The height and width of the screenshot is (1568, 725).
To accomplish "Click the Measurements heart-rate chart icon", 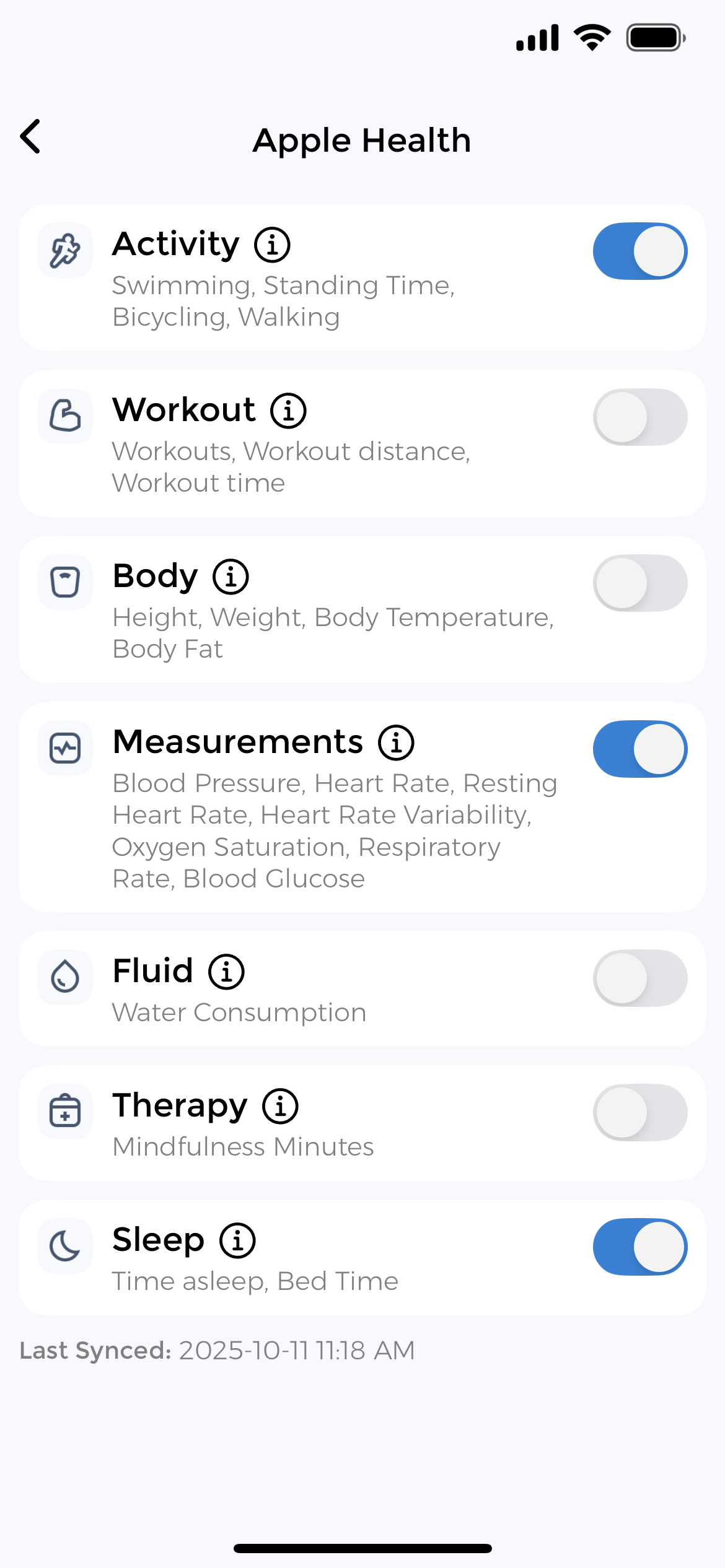I will pyautogui.click(x=64, y=748).
